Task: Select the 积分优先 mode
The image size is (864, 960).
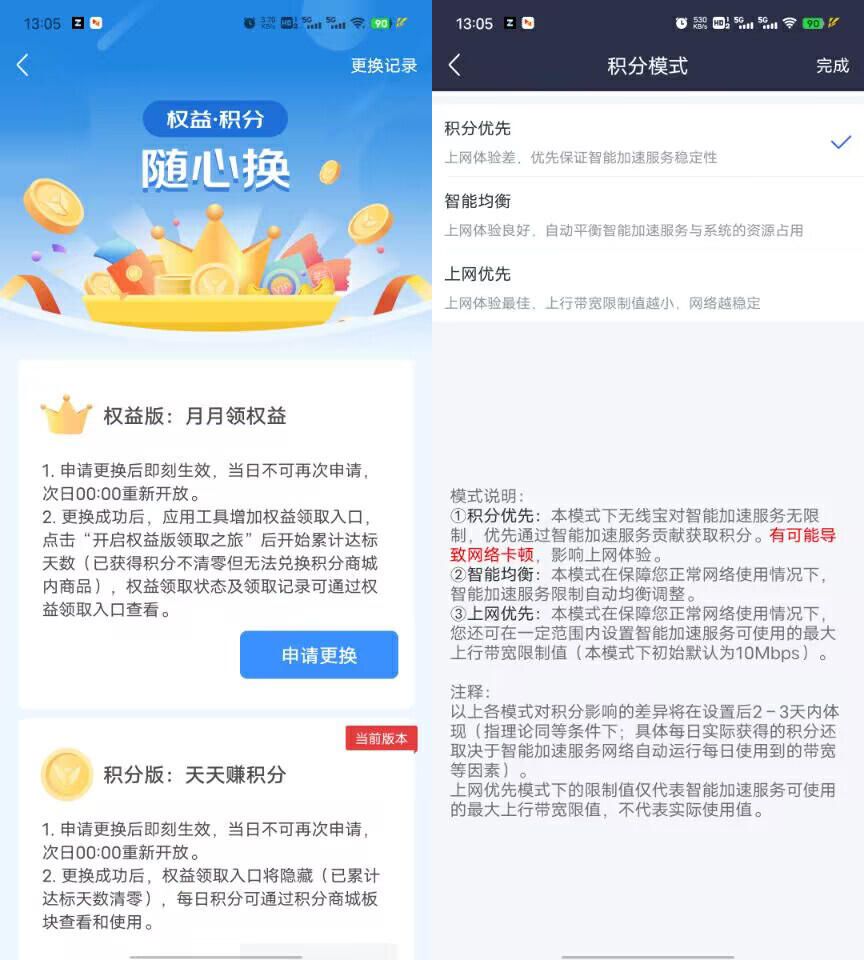Action: (x=646, y=141)
